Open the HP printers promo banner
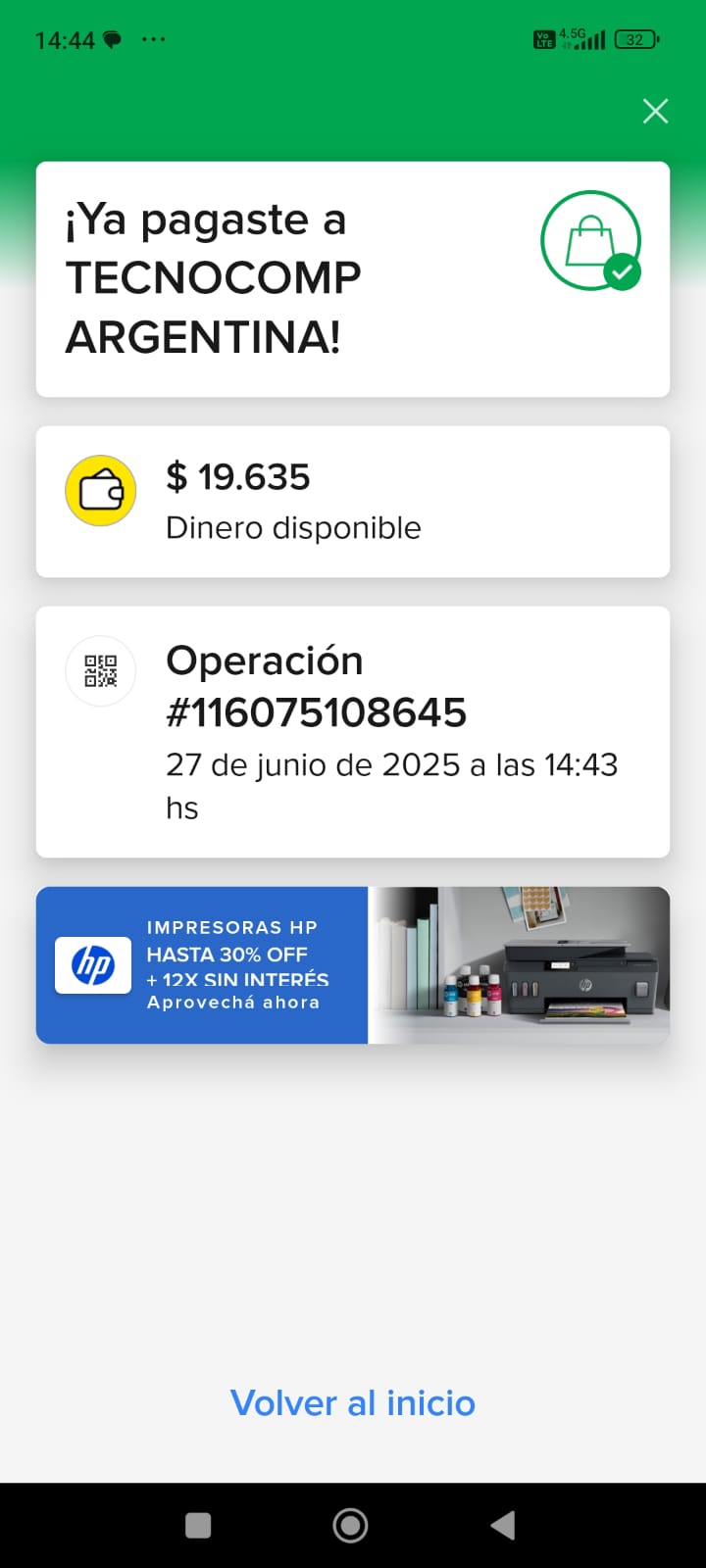 pos(353,965)
